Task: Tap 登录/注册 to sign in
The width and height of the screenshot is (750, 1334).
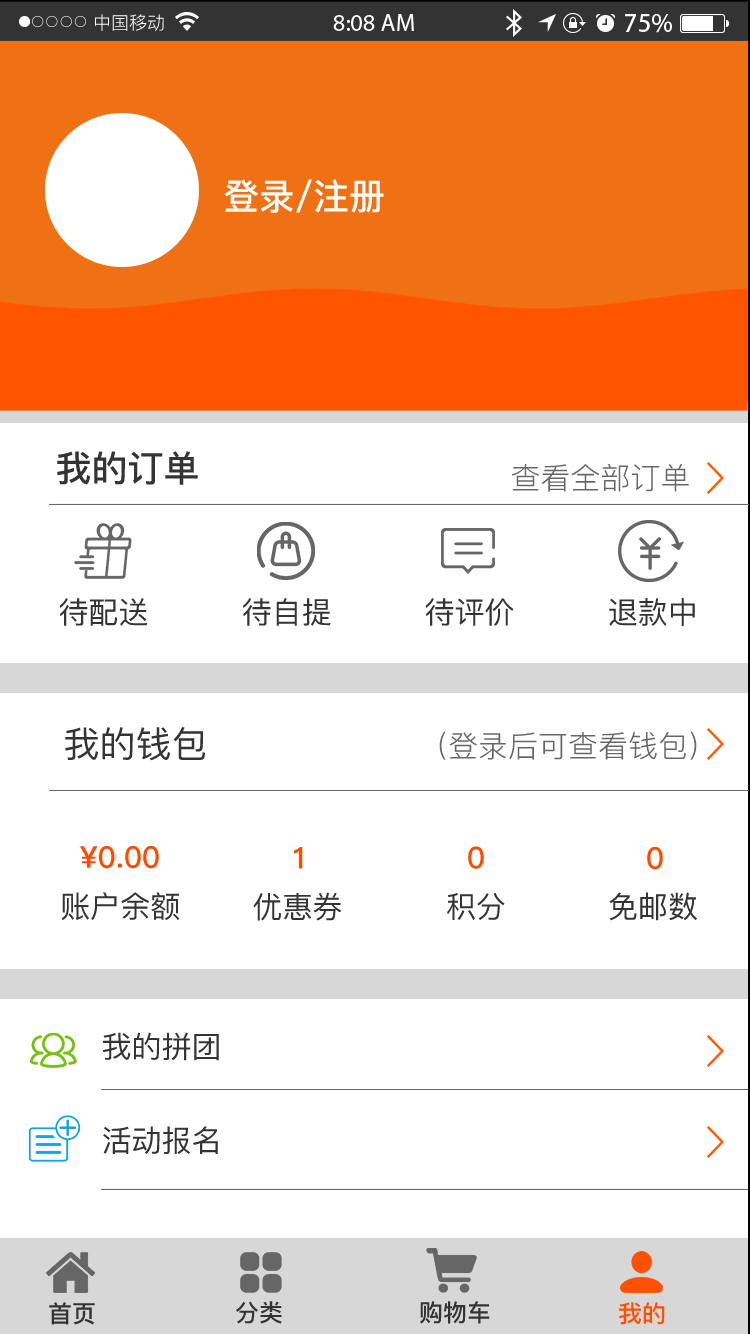Action: coord(305,198)
